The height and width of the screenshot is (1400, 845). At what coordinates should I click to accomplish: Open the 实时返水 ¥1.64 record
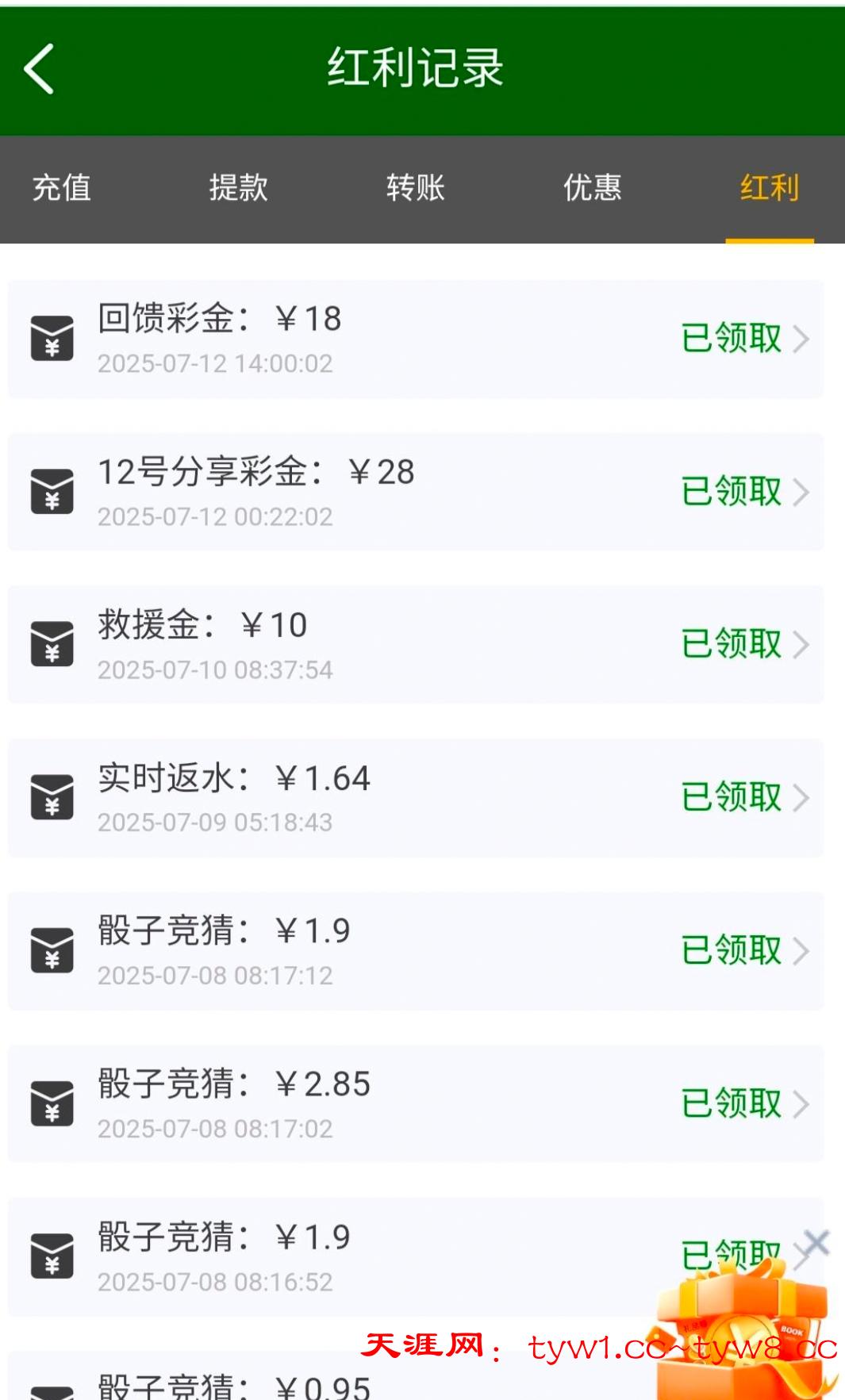click(x=415, y=798)
